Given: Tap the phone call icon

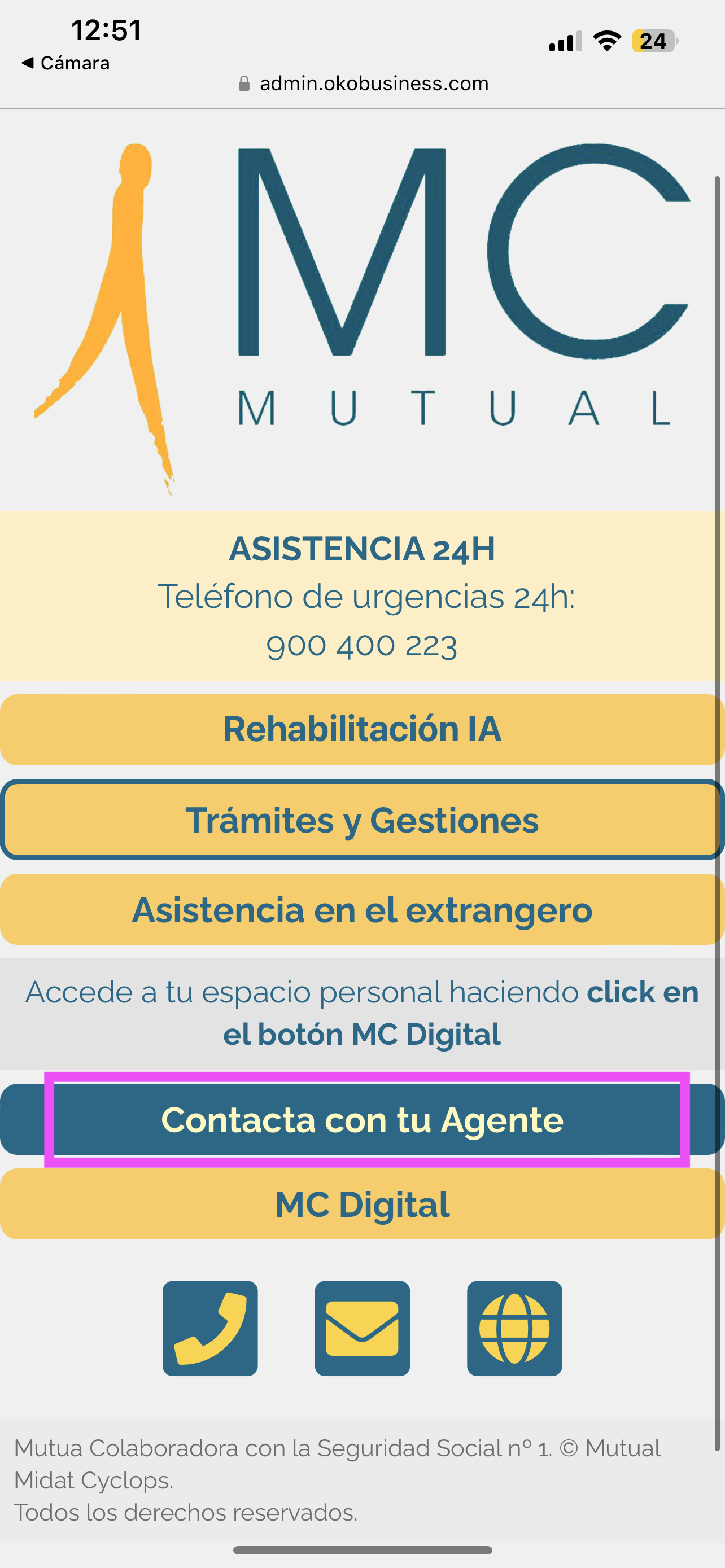Looking at the screenshot, I should [210, 1328].
